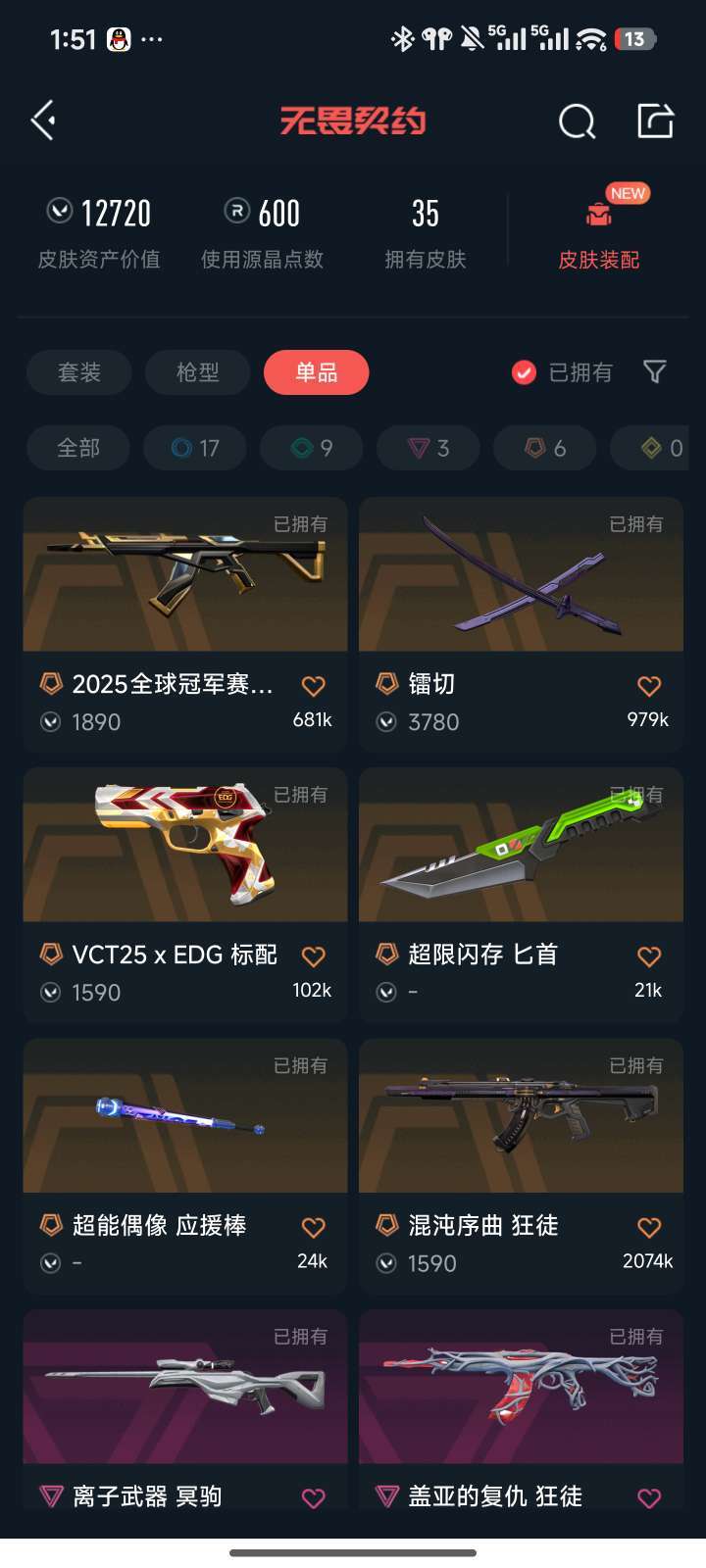Share this skin collection page
This screenshot has height=1568, width=706.
coord(655,121)
